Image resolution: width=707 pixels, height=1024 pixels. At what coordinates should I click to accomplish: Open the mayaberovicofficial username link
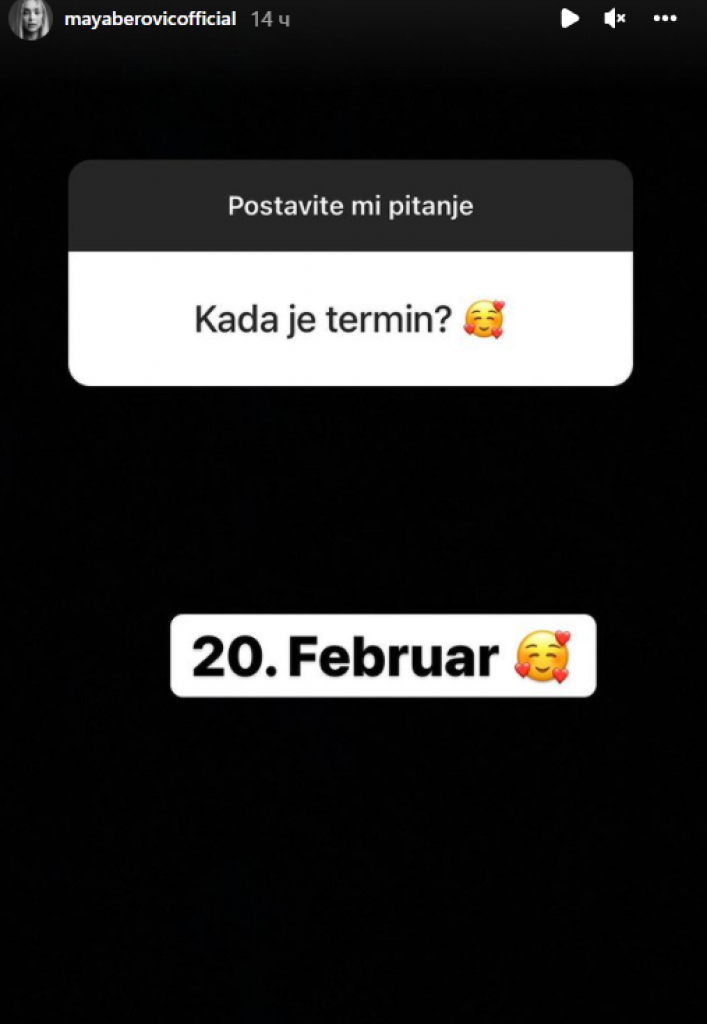pyautogui.click(x=150, y=19)
